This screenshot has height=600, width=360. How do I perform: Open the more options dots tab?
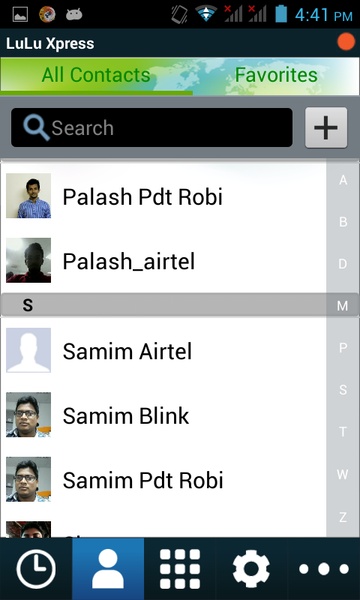pos(324,569)
